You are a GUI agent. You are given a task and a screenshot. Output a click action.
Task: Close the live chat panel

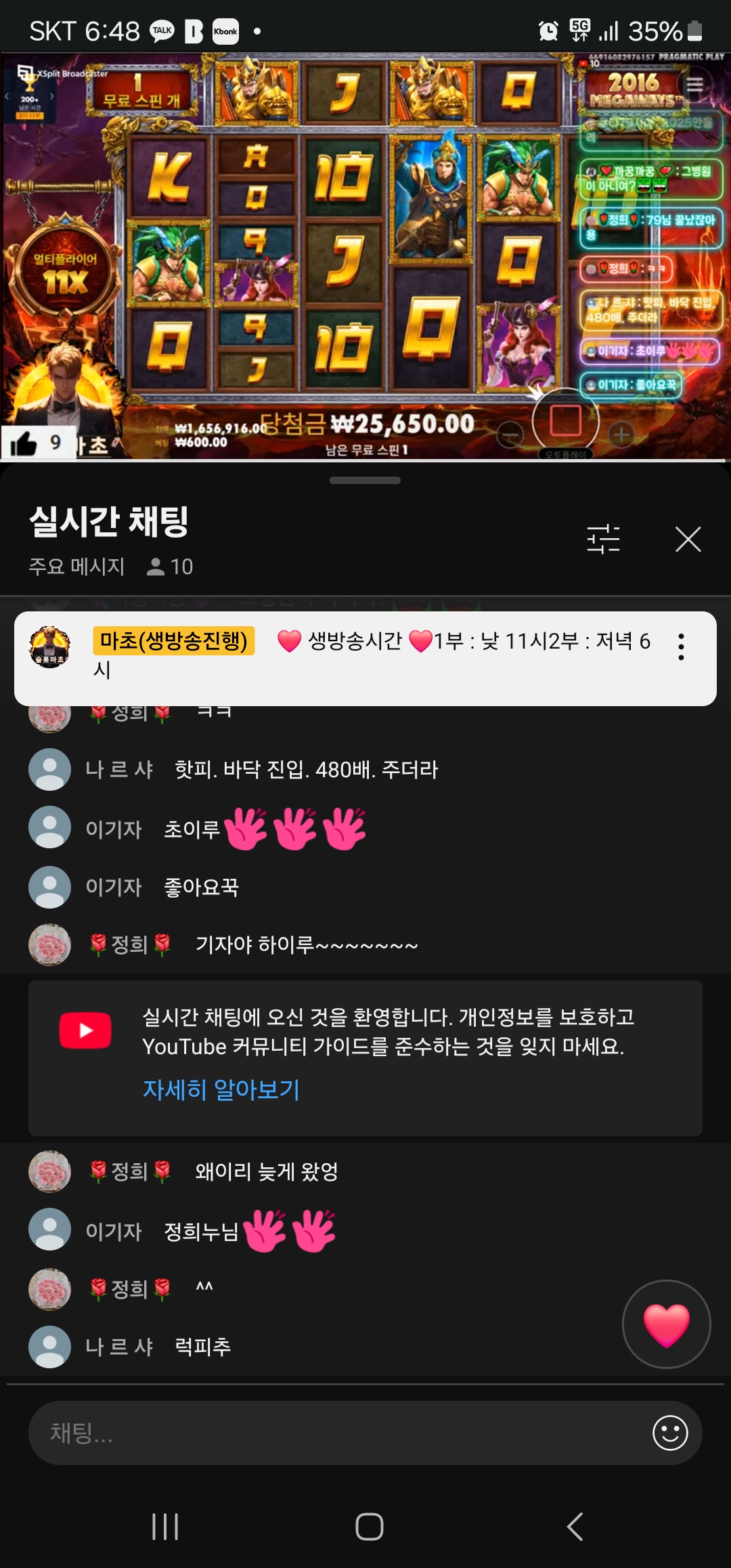[688, 540]
